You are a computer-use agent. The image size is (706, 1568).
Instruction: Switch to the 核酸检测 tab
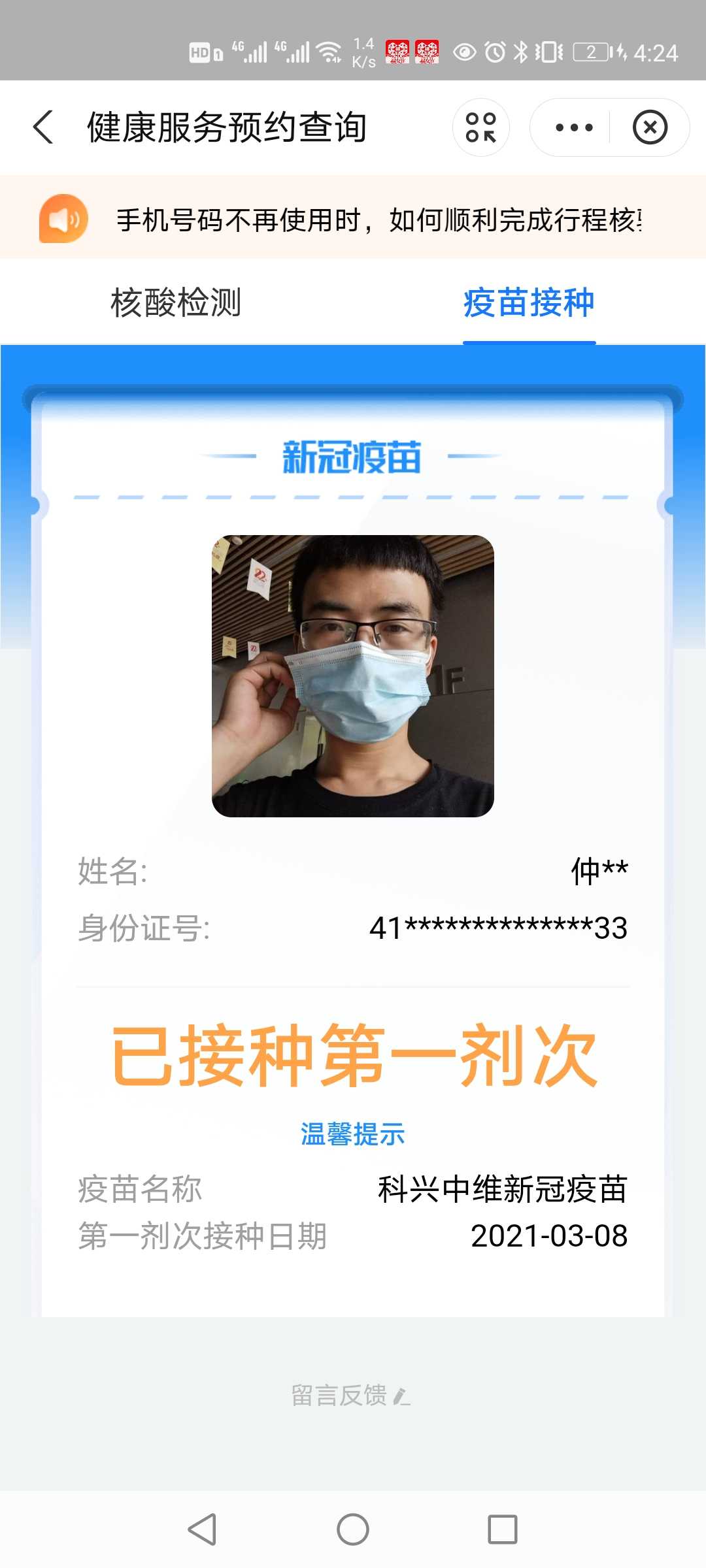click(x=176, y=303)
